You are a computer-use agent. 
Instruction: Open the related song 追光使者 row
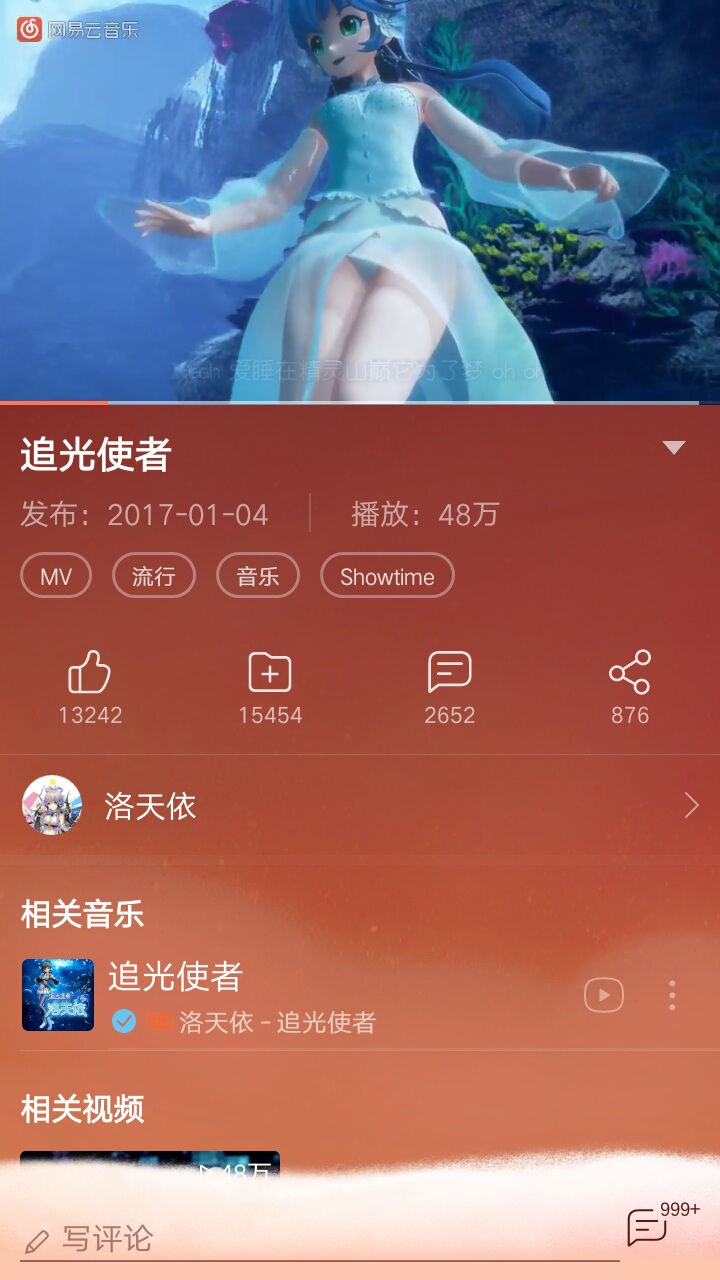(x=300, y=995)
